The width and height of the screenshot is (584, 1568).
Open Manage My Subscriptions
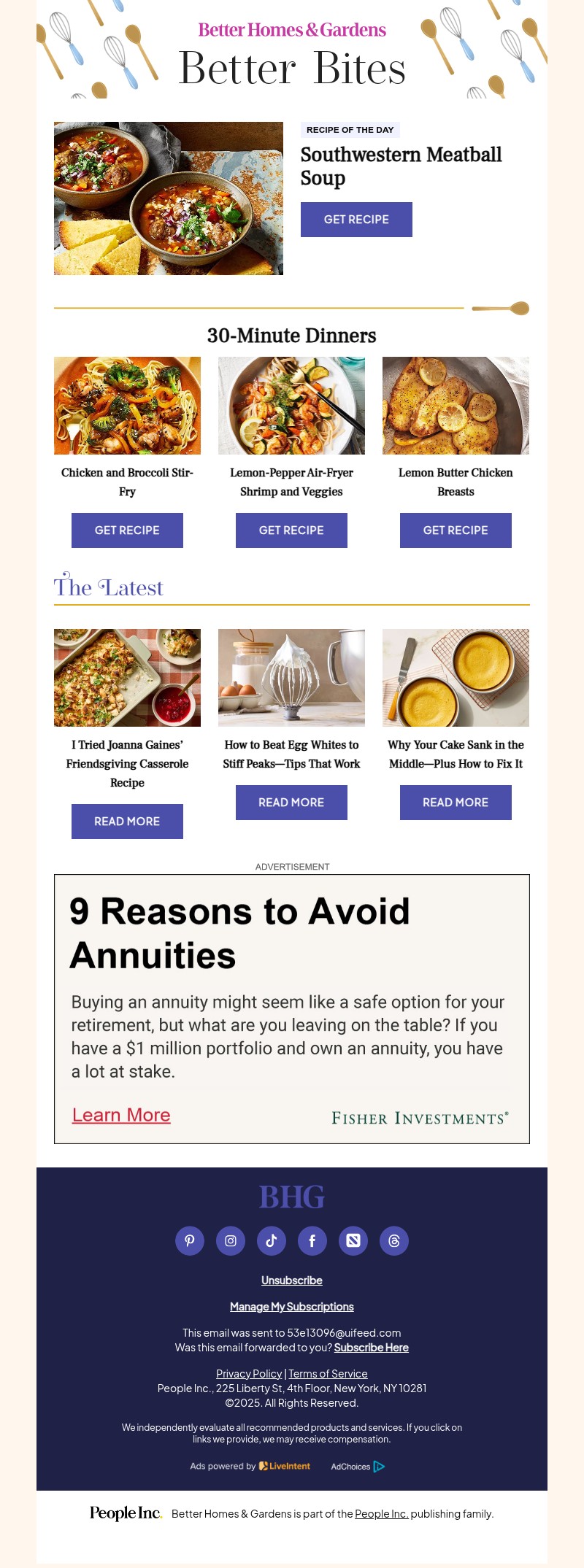(291, 1306)
